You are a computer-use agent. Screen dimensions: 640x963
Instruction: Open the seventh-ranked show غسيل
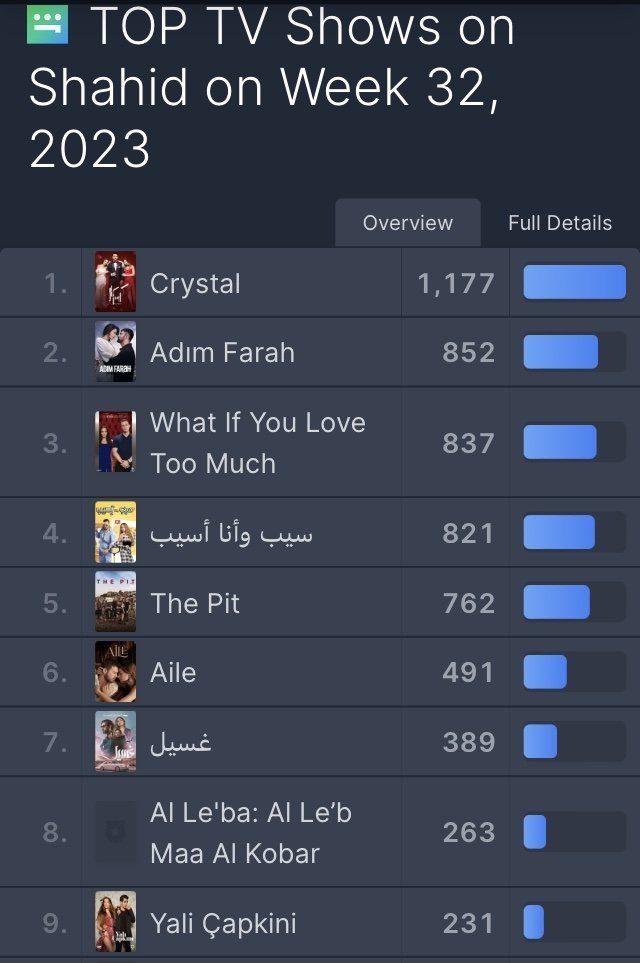(320, 742)
